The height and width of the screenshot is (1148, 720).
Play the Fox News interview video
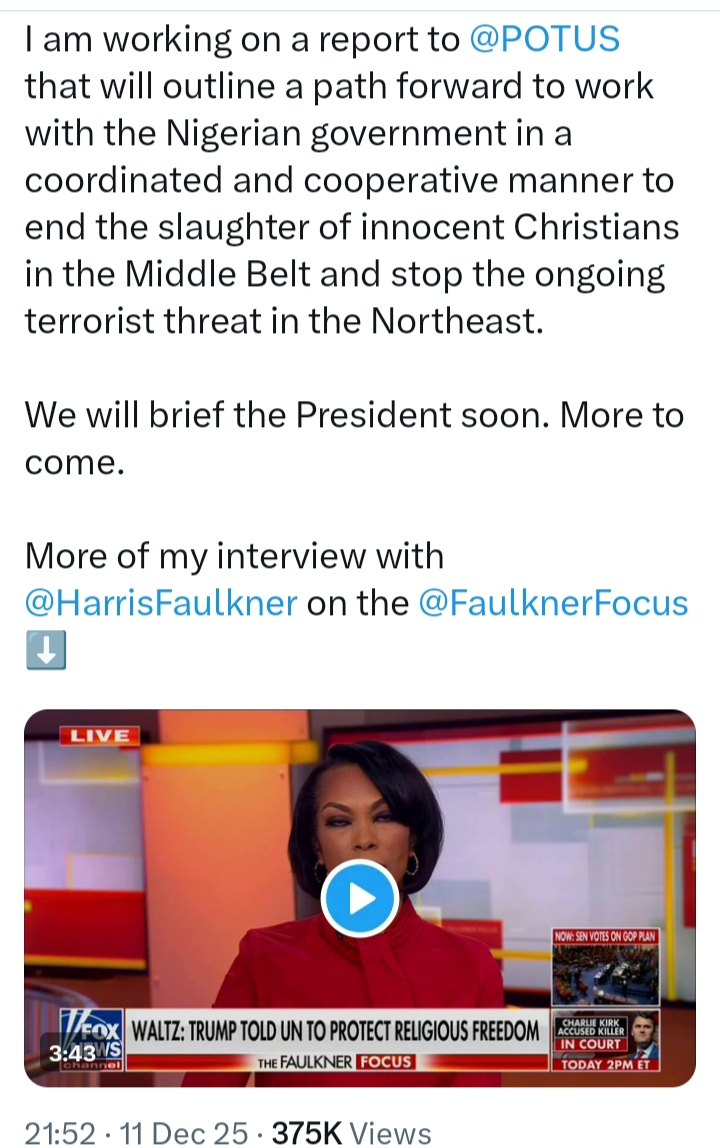point(360,898)
